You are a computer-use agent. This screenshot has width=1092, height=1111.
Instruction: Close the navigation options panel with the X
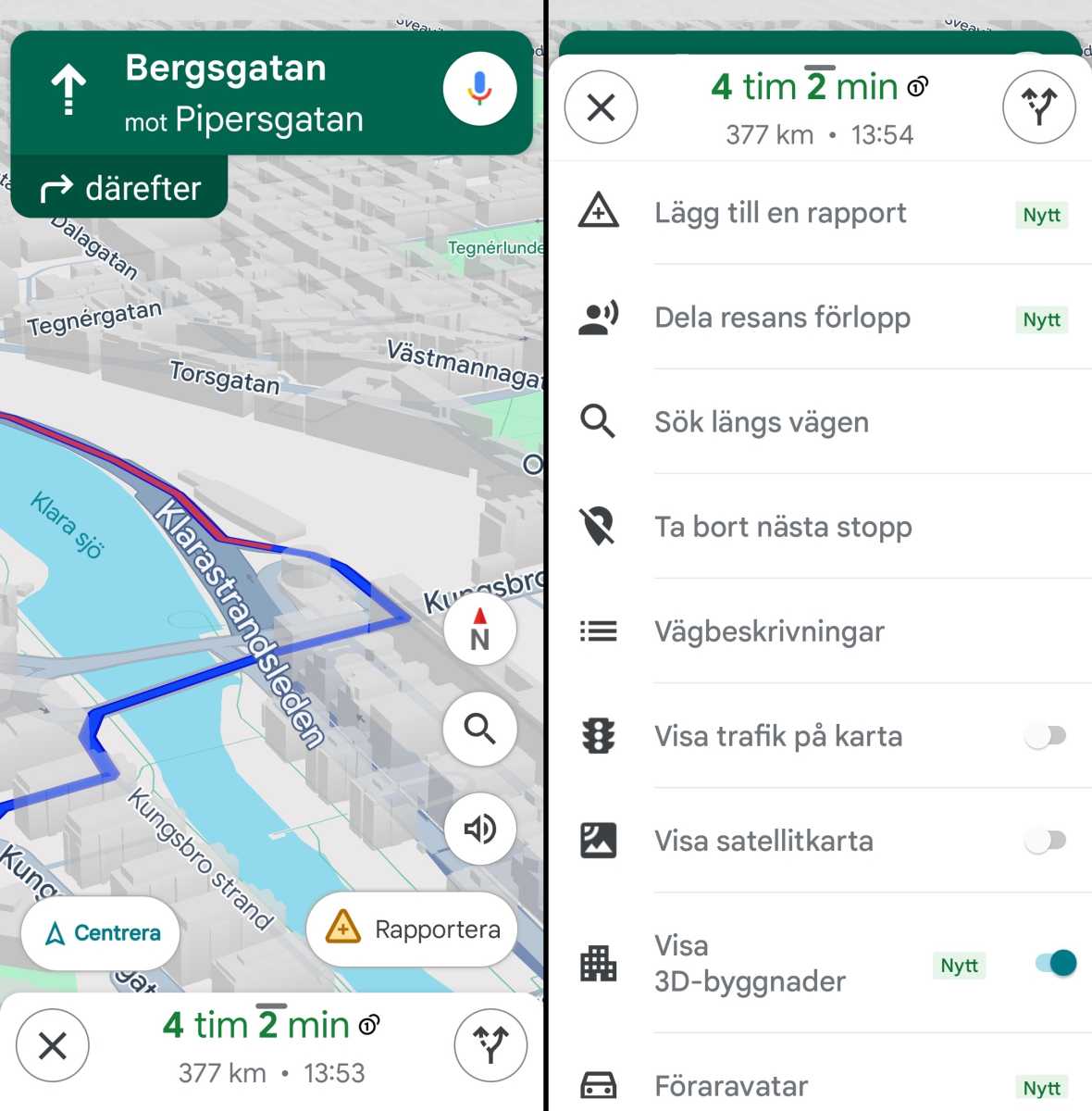click(600, 106)
